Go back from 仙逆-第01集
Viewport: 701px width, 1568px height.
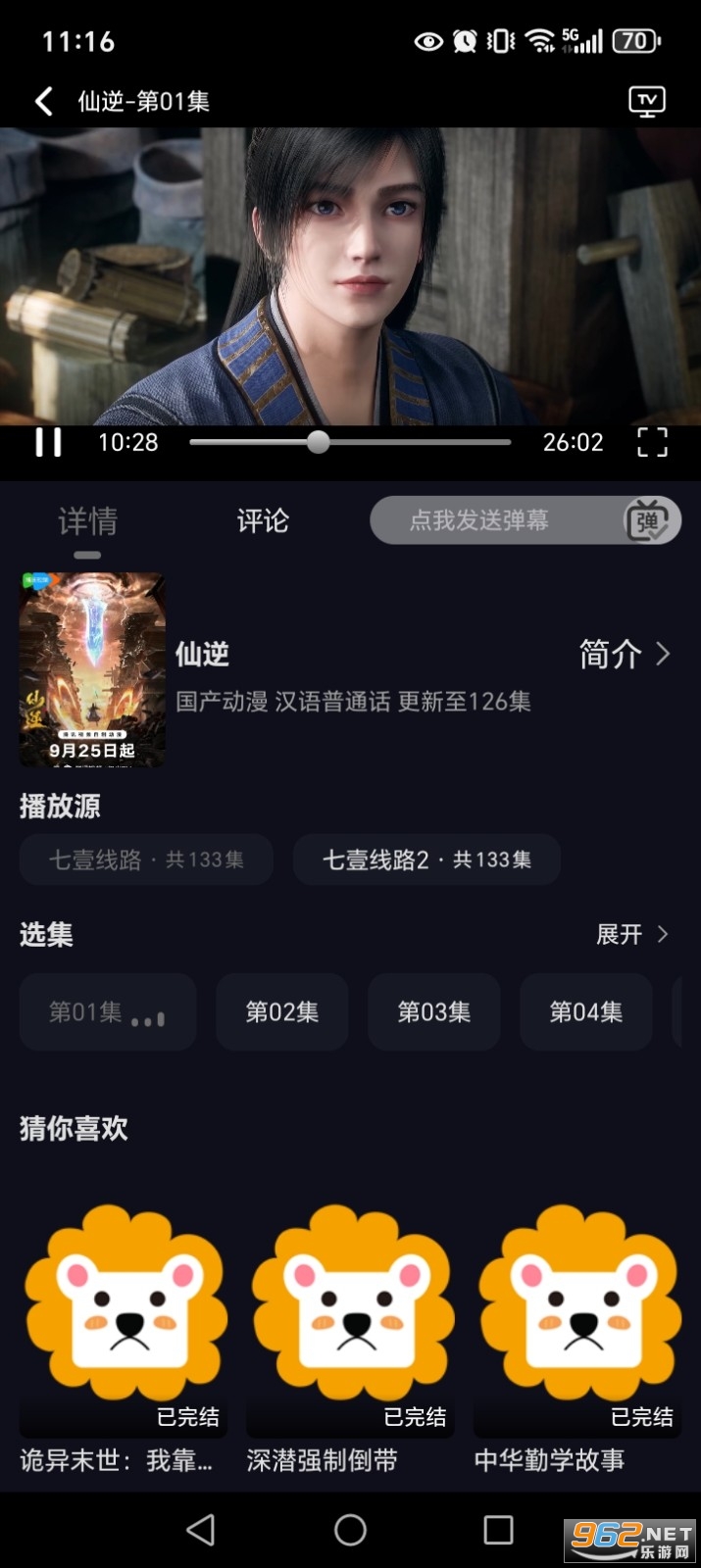coord(44,101)
